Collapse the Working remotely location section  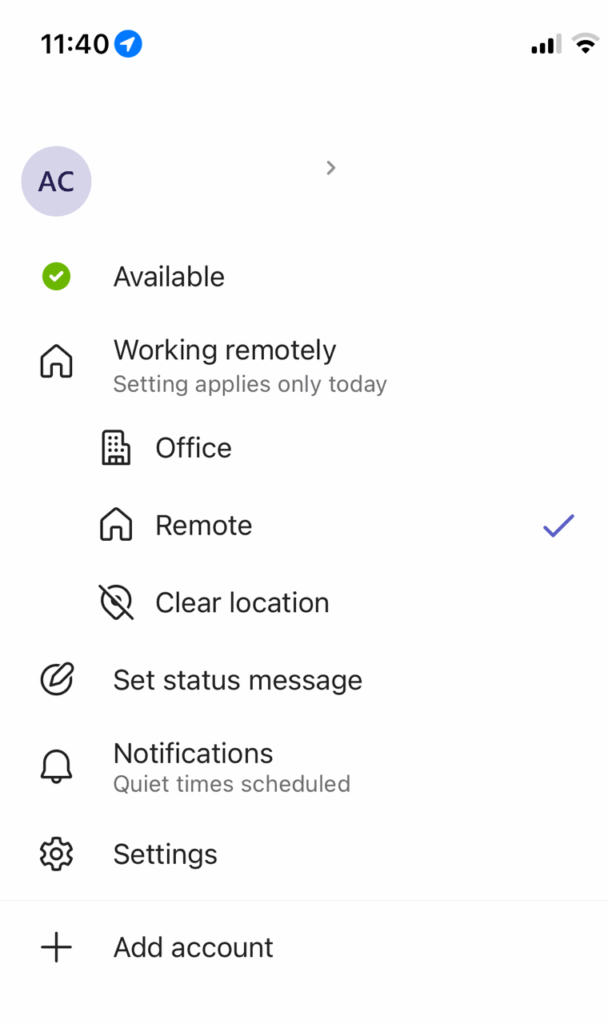click(x=224, y=364)
